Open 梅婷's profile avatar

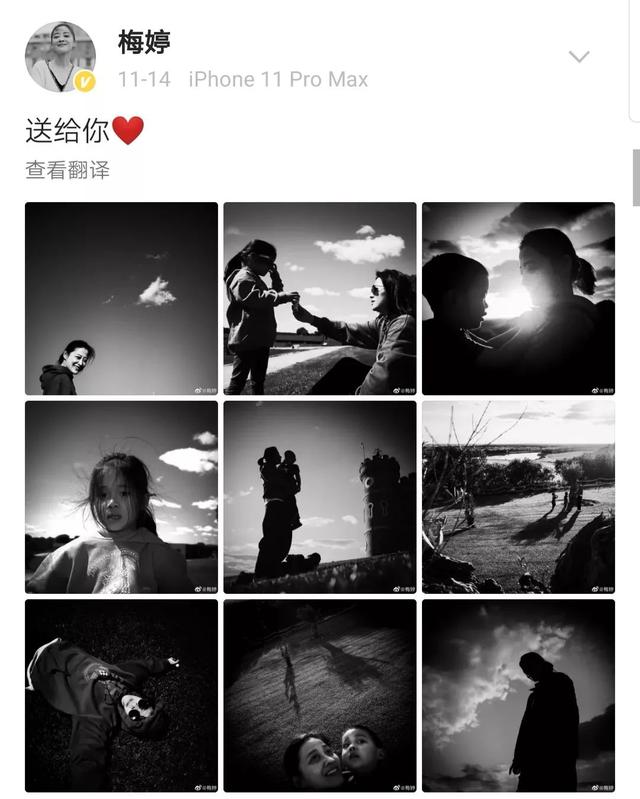tap(60, 57)
